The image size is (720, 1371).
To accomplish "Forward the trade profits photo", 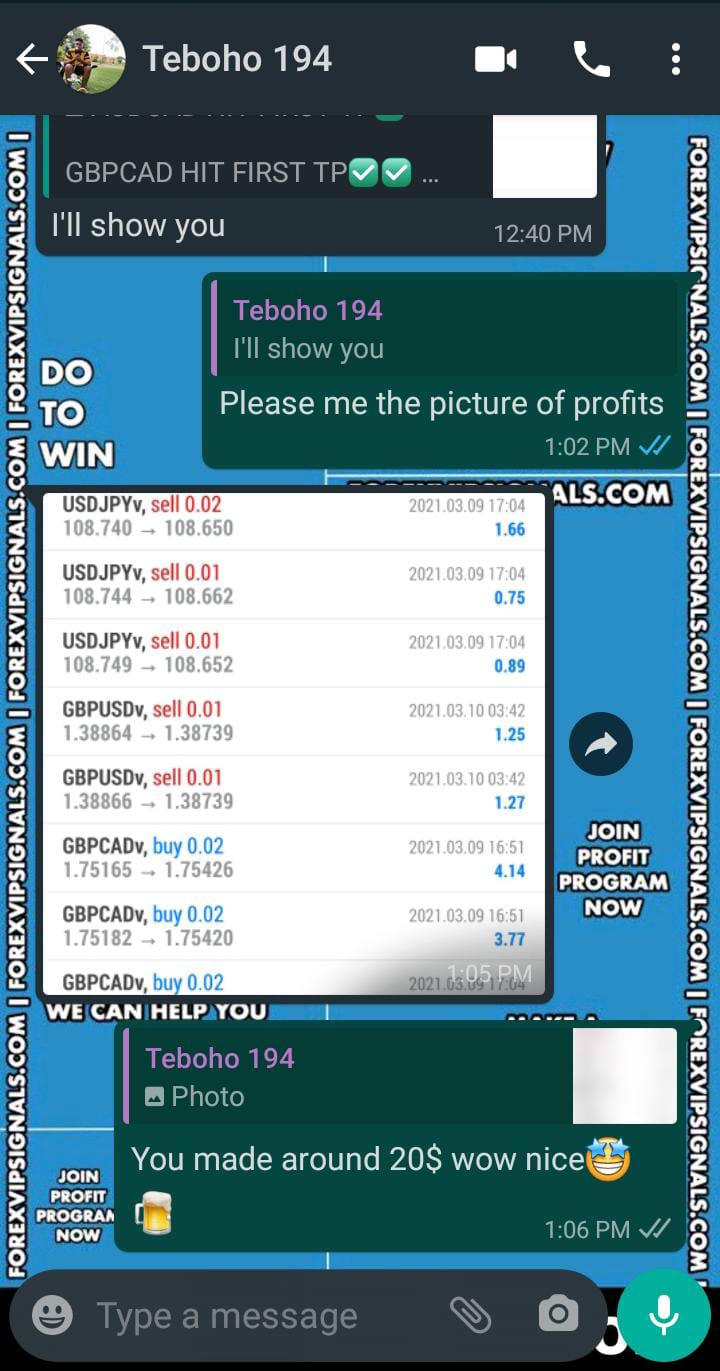I will pyautogui.click(x=601, y=744).
